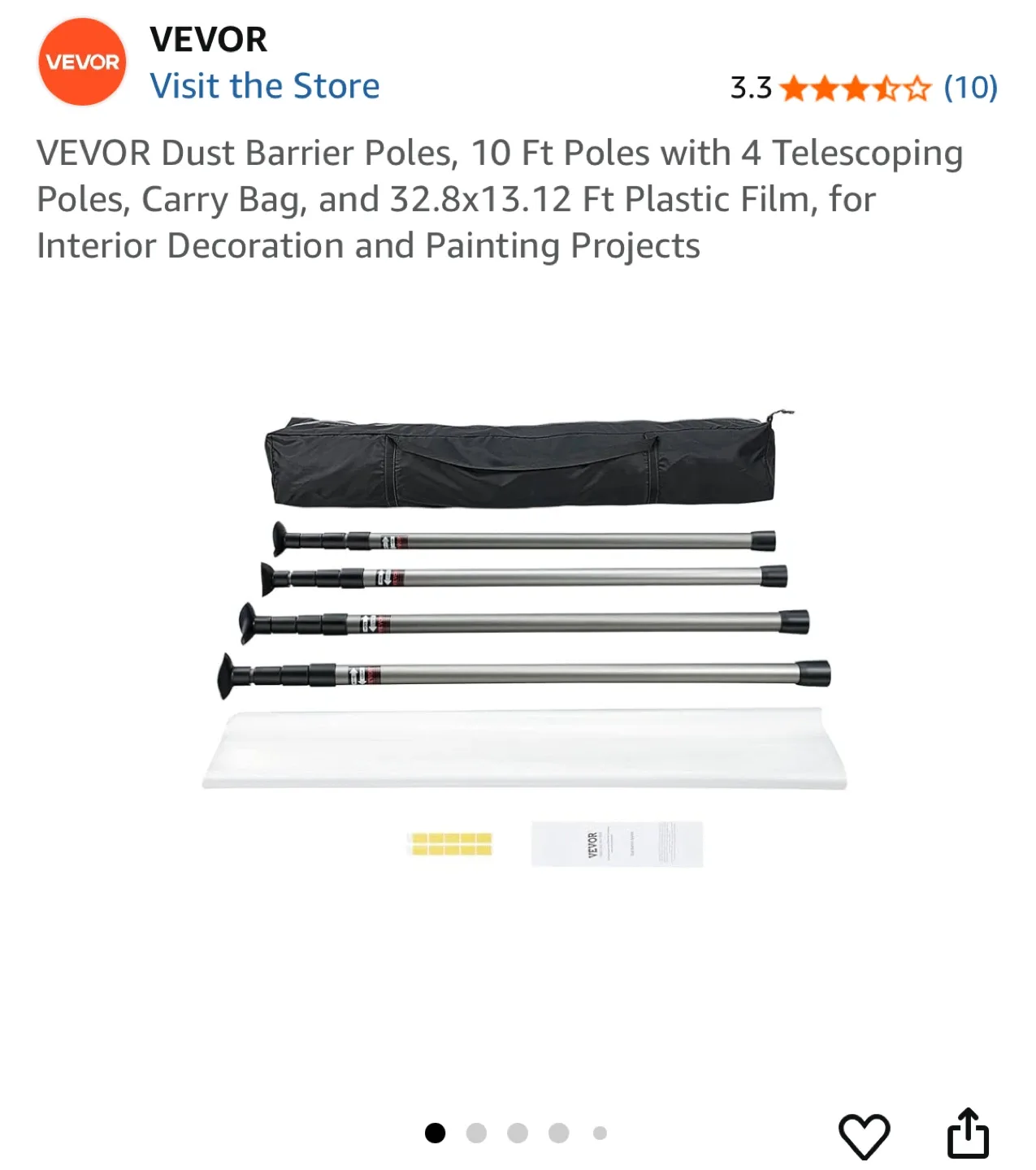This screenshot has width=1036, height=1170.
Task: Visit the VEVOR store link
Action: 264,86
